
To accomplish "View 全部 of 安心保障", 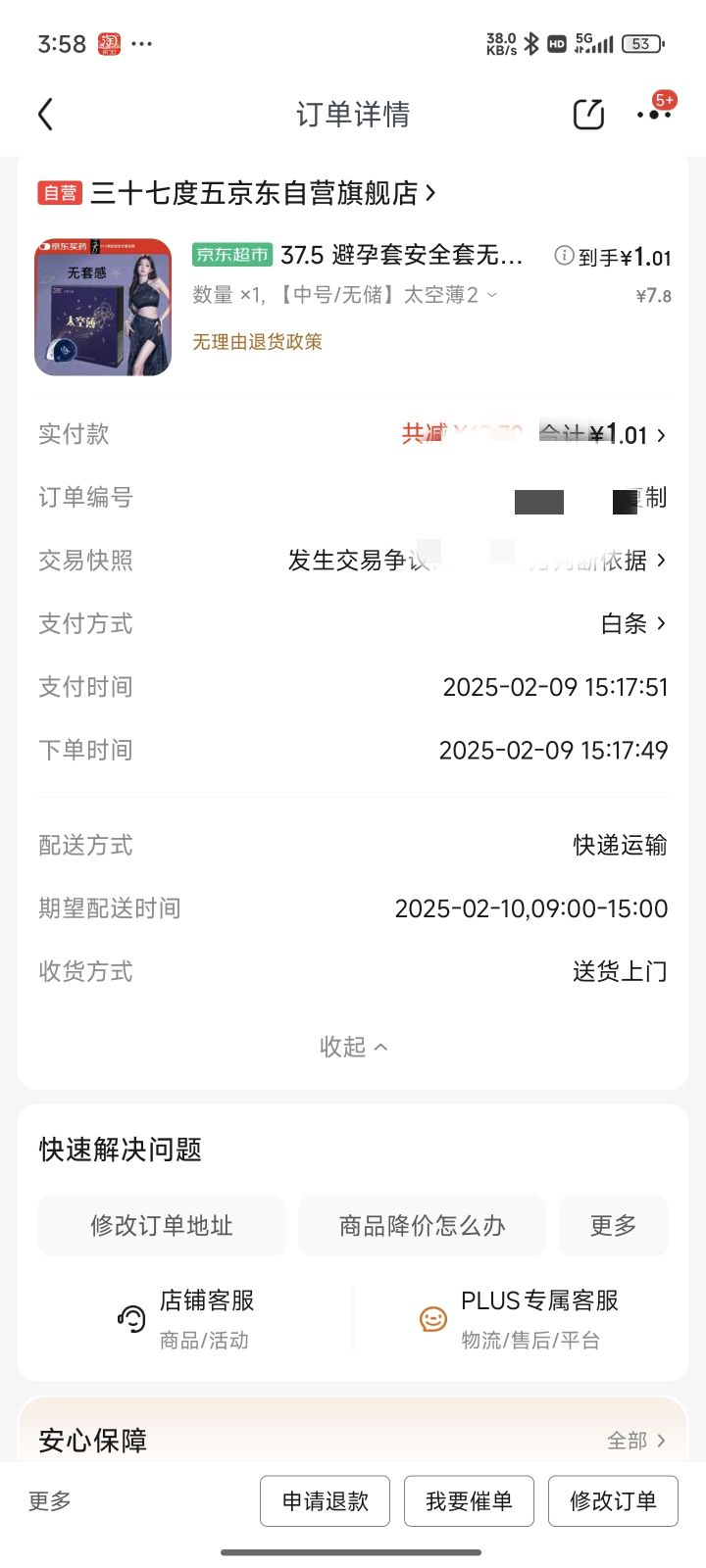I will pyautogui.click(x=636, y=1441).
